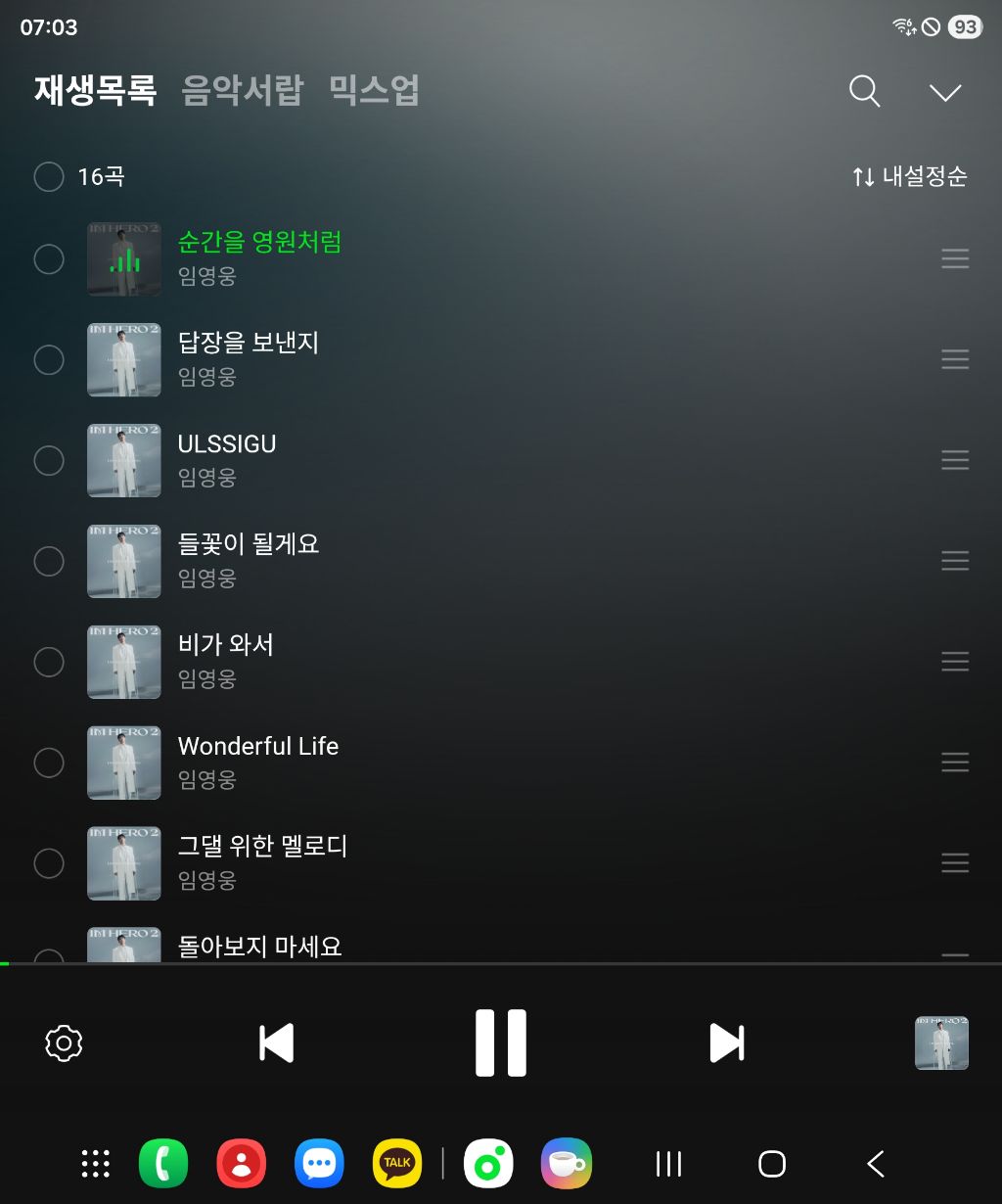Screen dimensions: 1002x1204
Task: Open the album art player view
Action: click(941, 1042)
